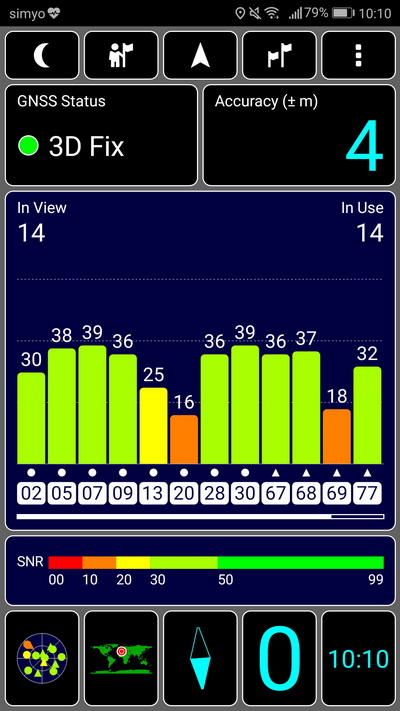This screenshot has width=400, height=711.
Task: Toggle night mode with the moon icon
Action: click(x=42, y=55)
